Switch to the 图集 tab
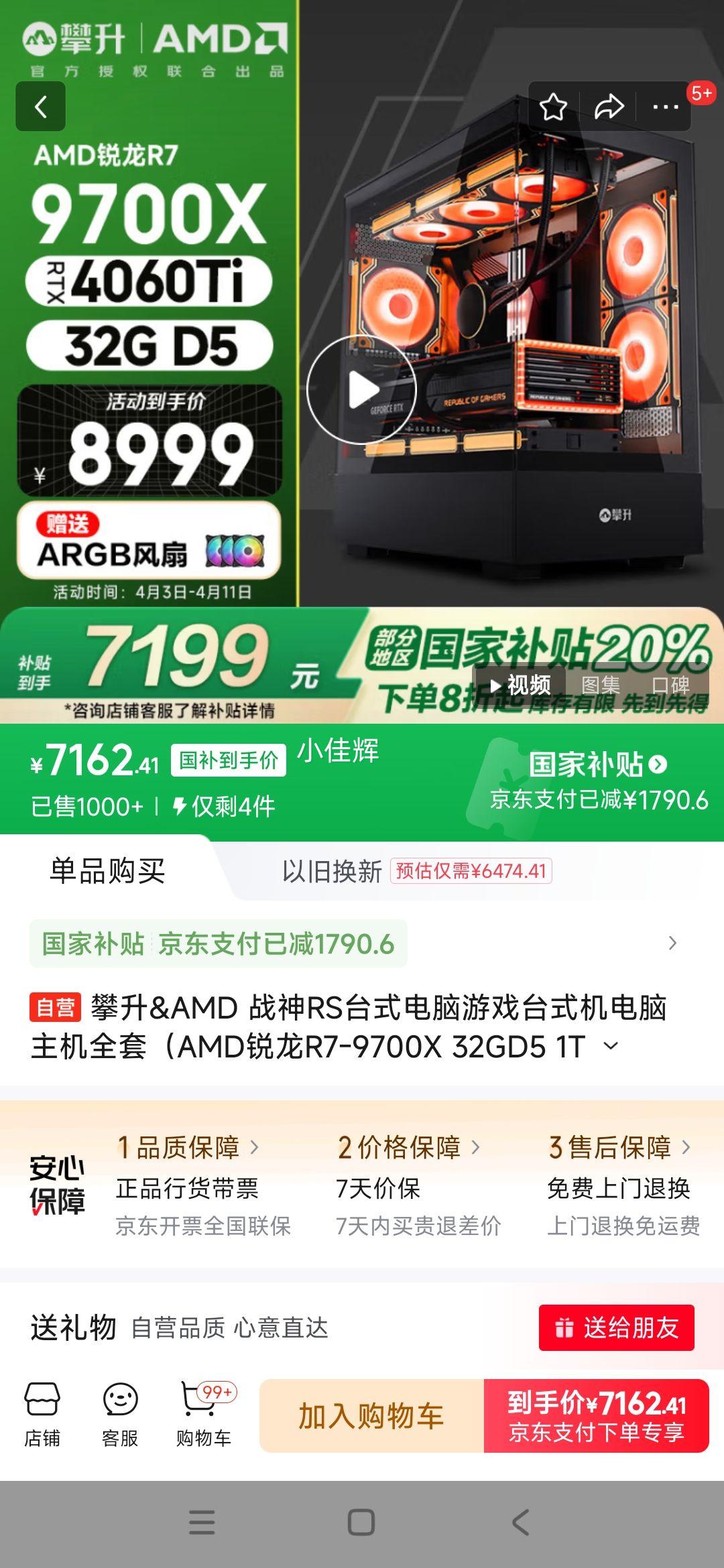 pyautogui.click(x=602, y=685)
